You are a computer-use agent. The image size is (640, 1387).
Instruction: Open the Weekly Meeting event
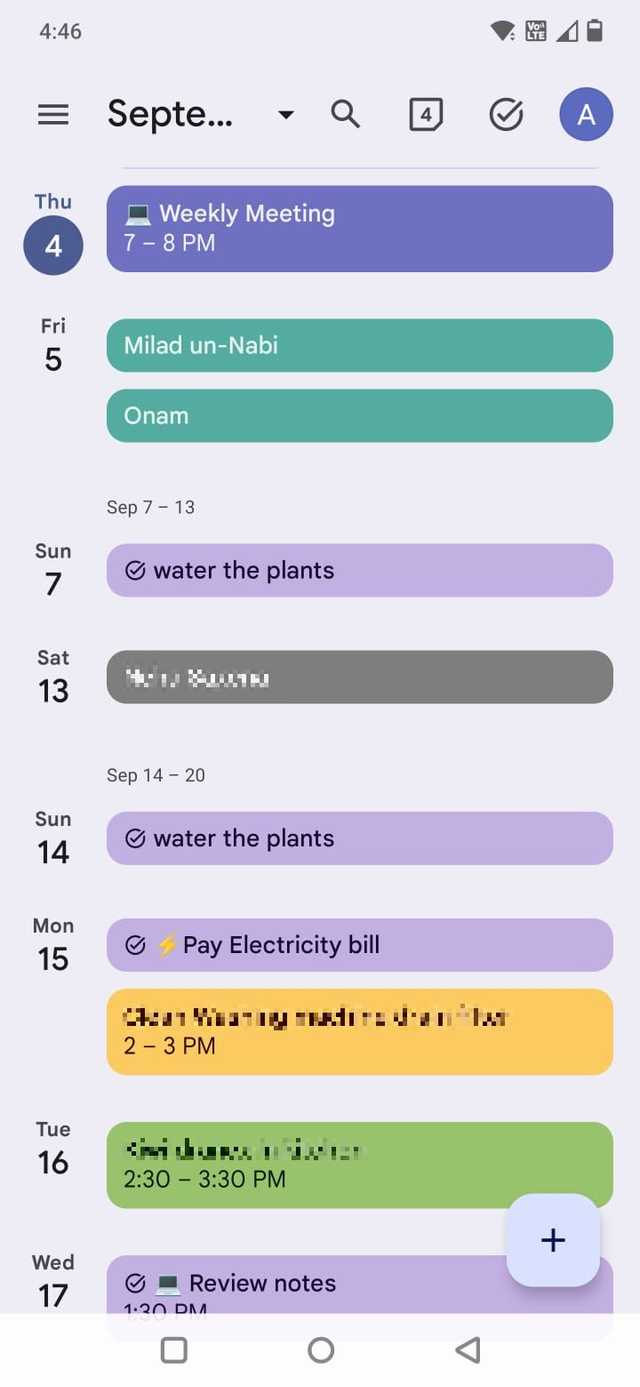pyautogui.click(x=360, y=228)
